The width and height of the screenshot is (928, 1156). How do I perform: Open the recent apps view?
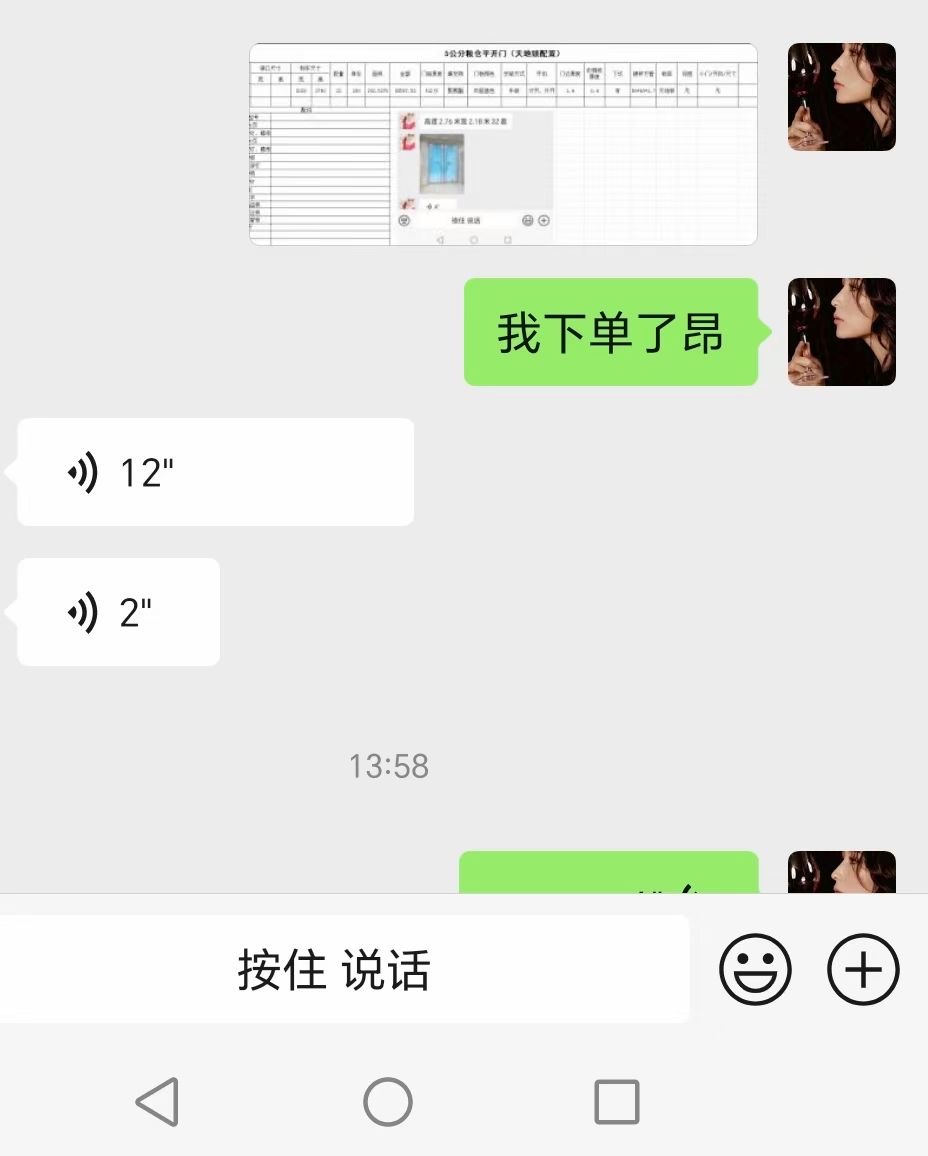tap(616, 1102)
